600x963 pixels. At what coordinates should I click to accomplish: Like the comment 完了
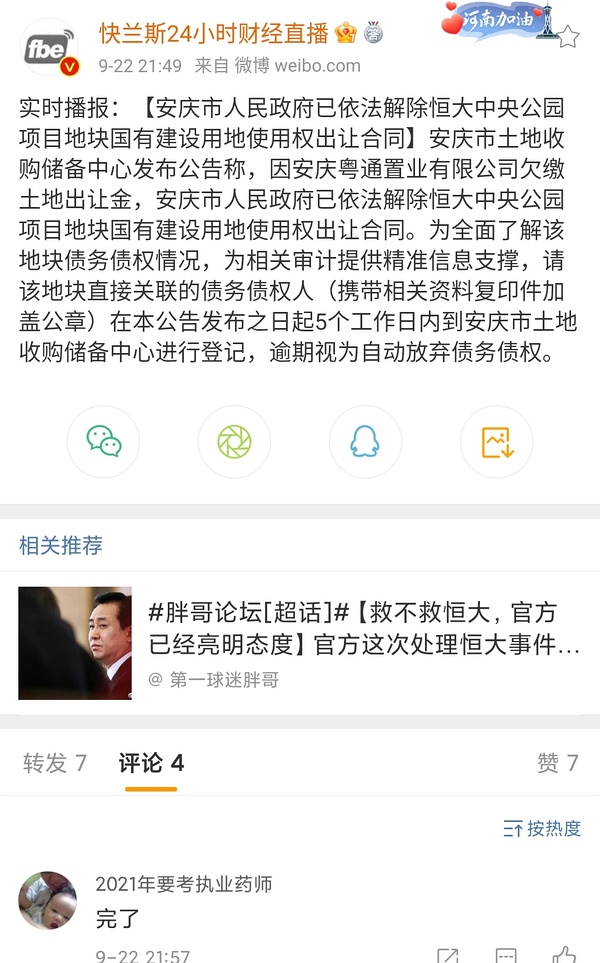[564, 955]
